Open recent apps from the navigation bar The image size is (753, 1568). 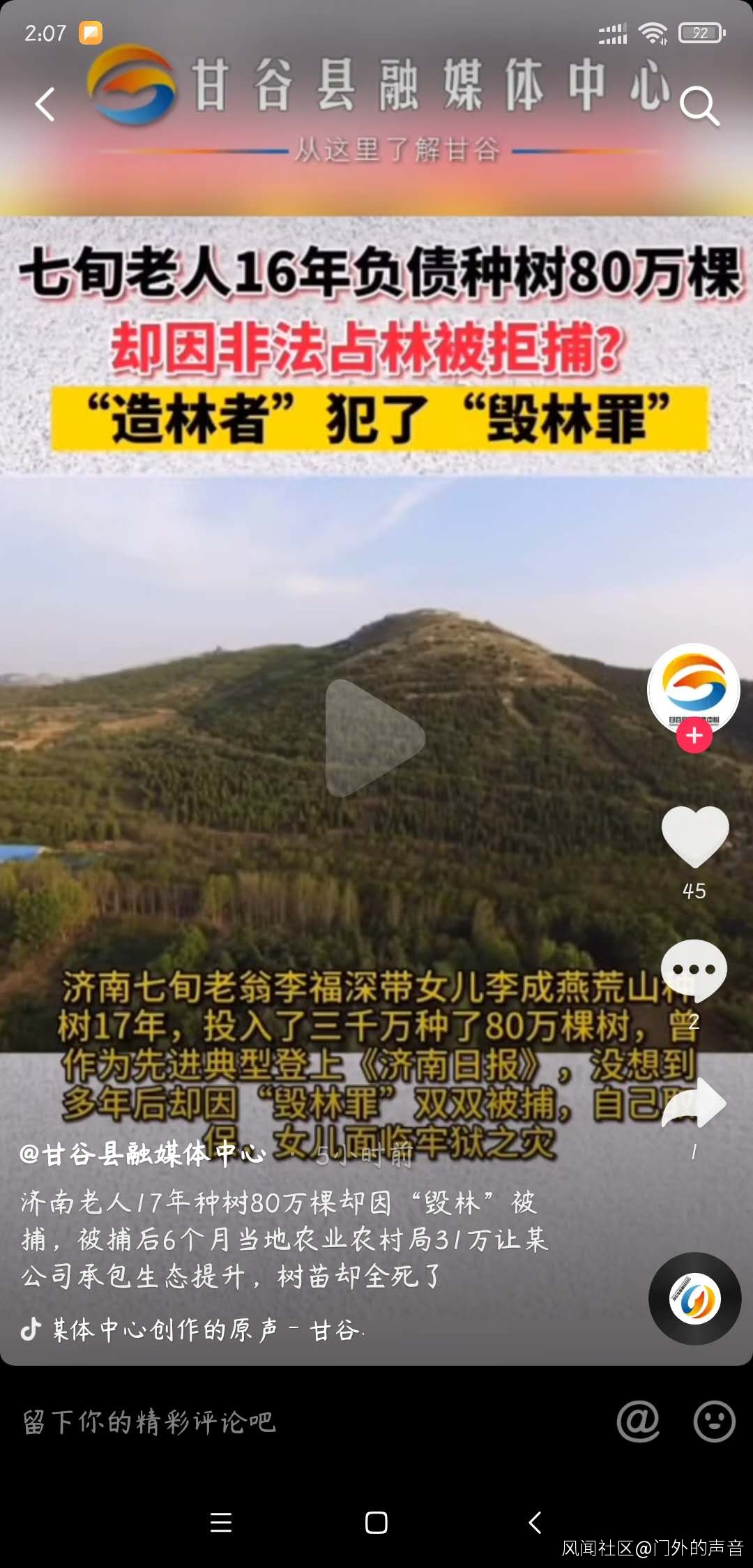click(x=221, y=1522)
